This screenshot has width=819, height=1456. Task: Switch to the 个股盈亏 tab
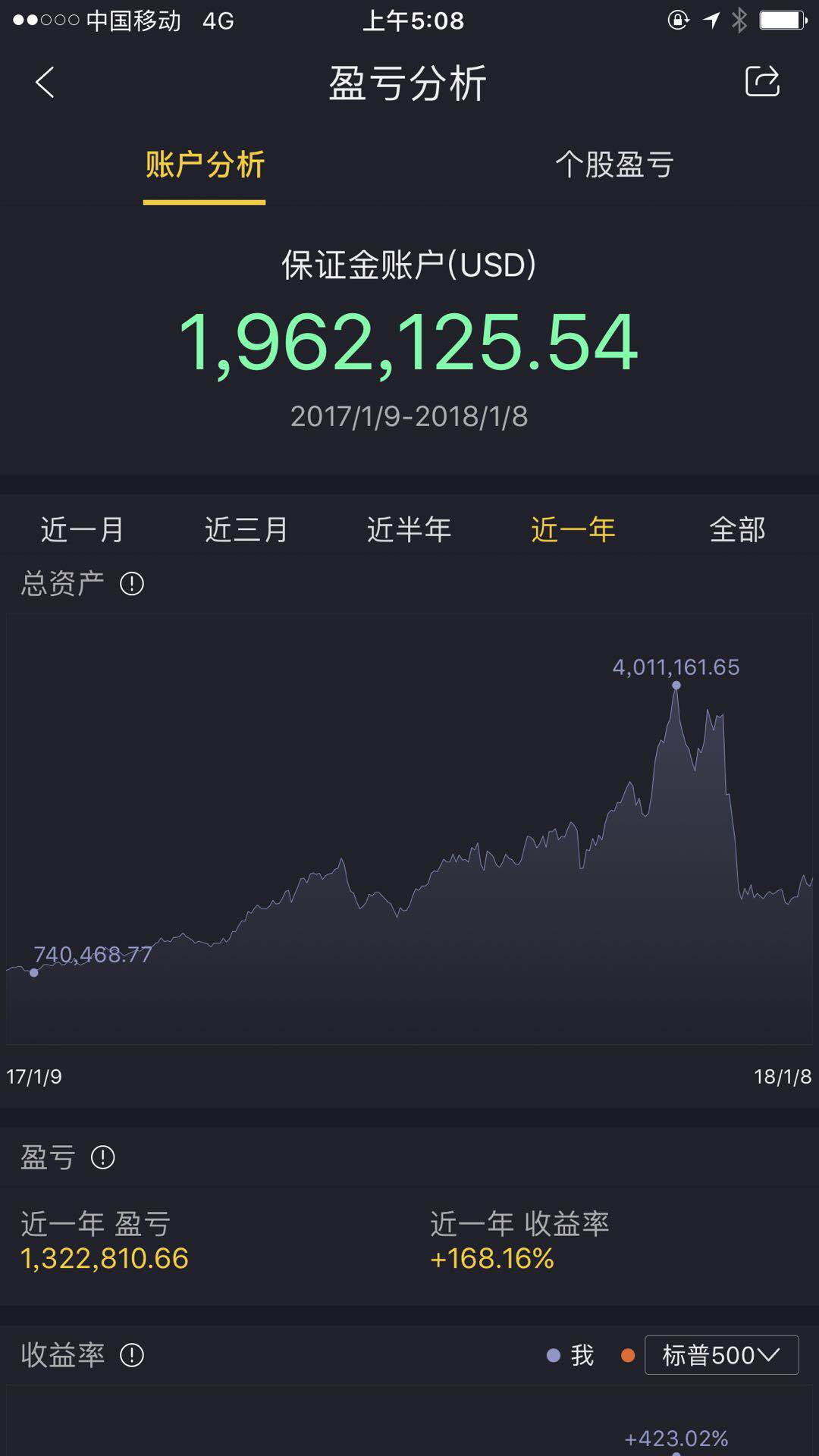pyautogui.click(x=614, y=165)
